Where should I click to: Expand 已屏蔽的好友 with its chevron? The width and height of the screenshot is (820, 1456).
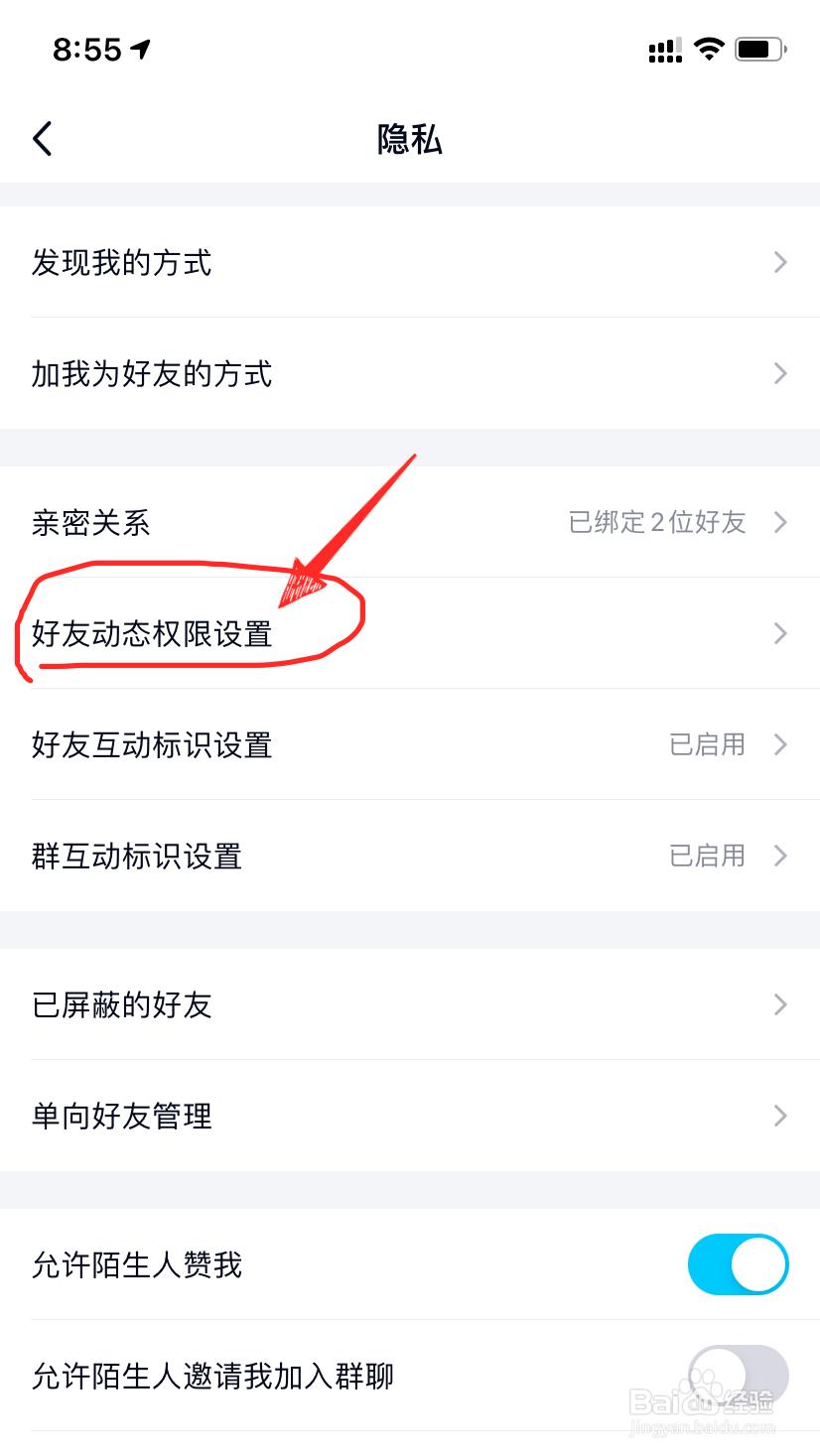(780, 1005)
